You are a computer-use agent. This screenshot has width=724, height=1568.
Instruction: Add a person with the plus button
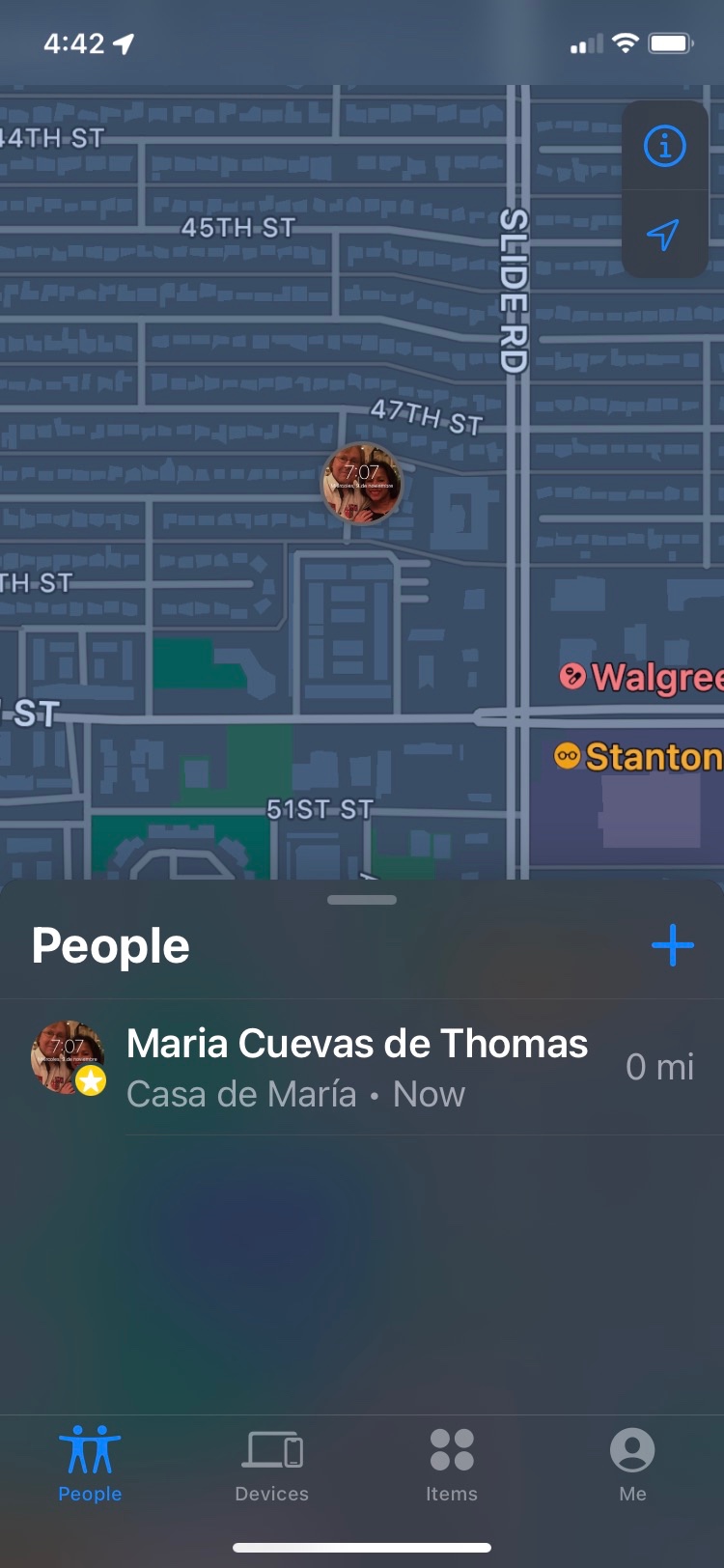(x=673, y=945)
